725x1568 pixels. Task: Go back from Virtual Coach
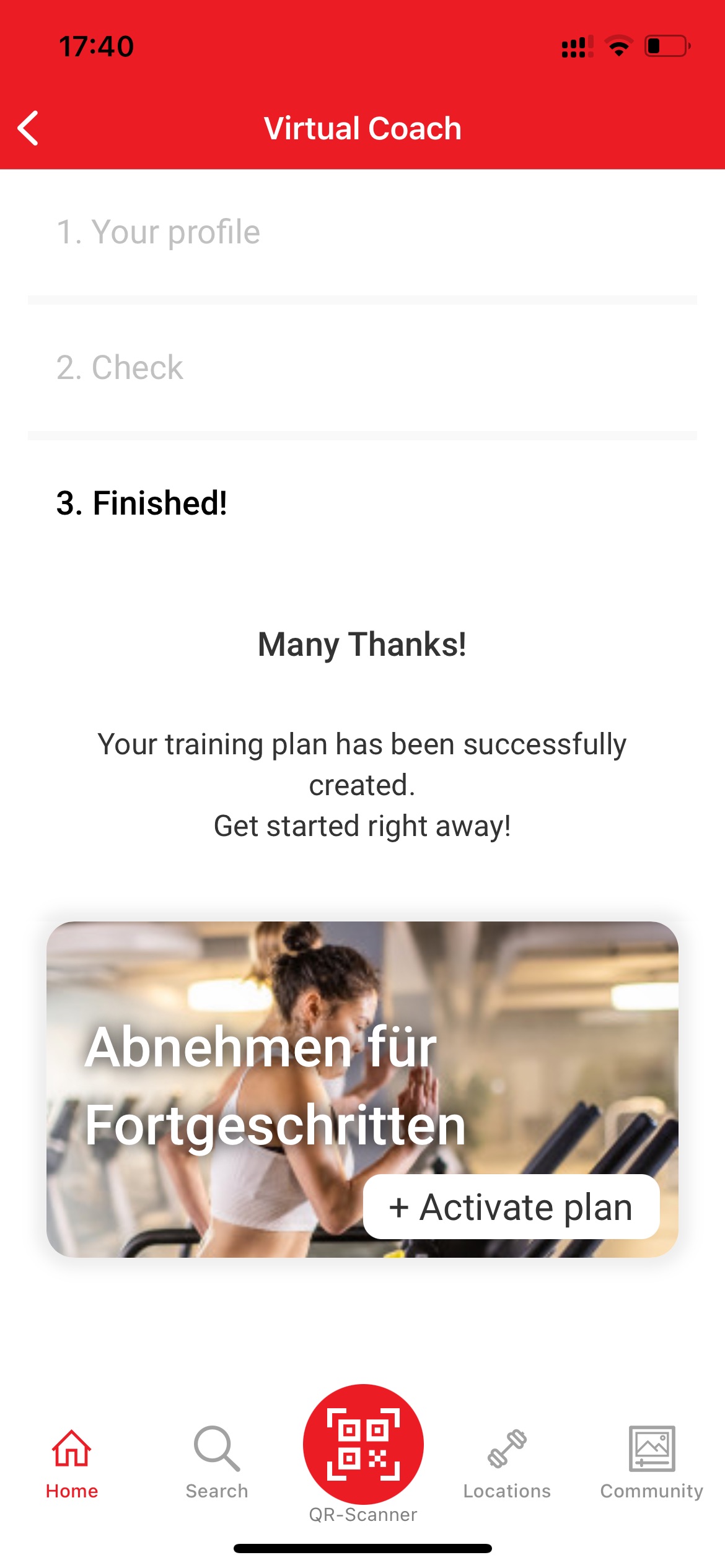29,128
